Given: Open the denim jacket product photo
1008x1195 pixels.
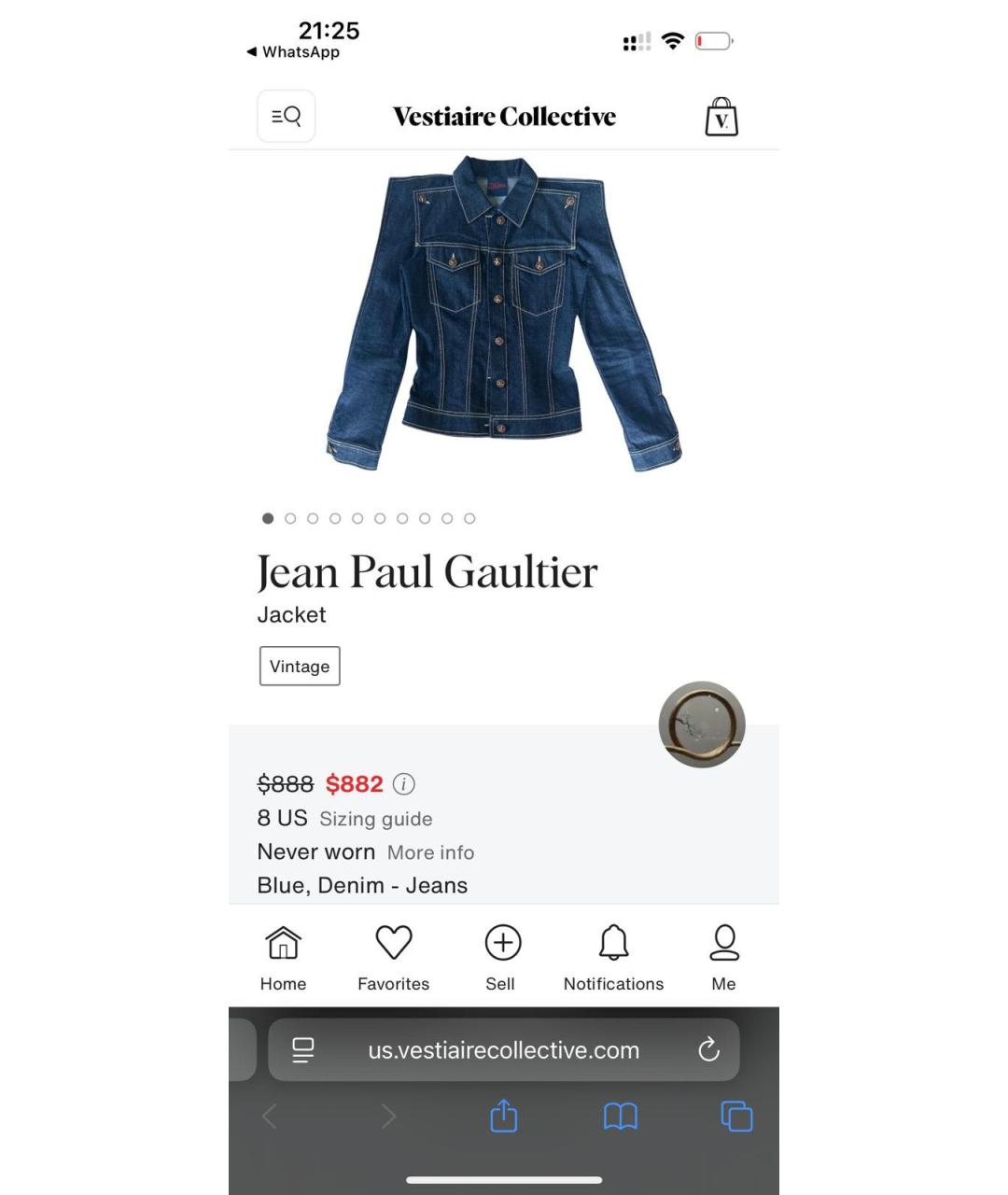Looking at the screenshot, I should (504, 313).
